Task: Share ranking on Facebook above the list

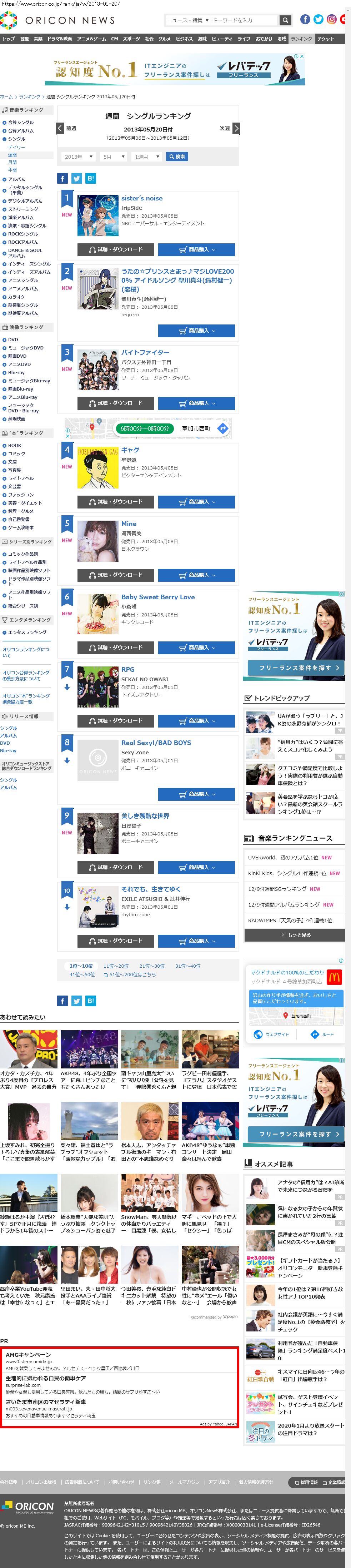Action: [62, 178]
